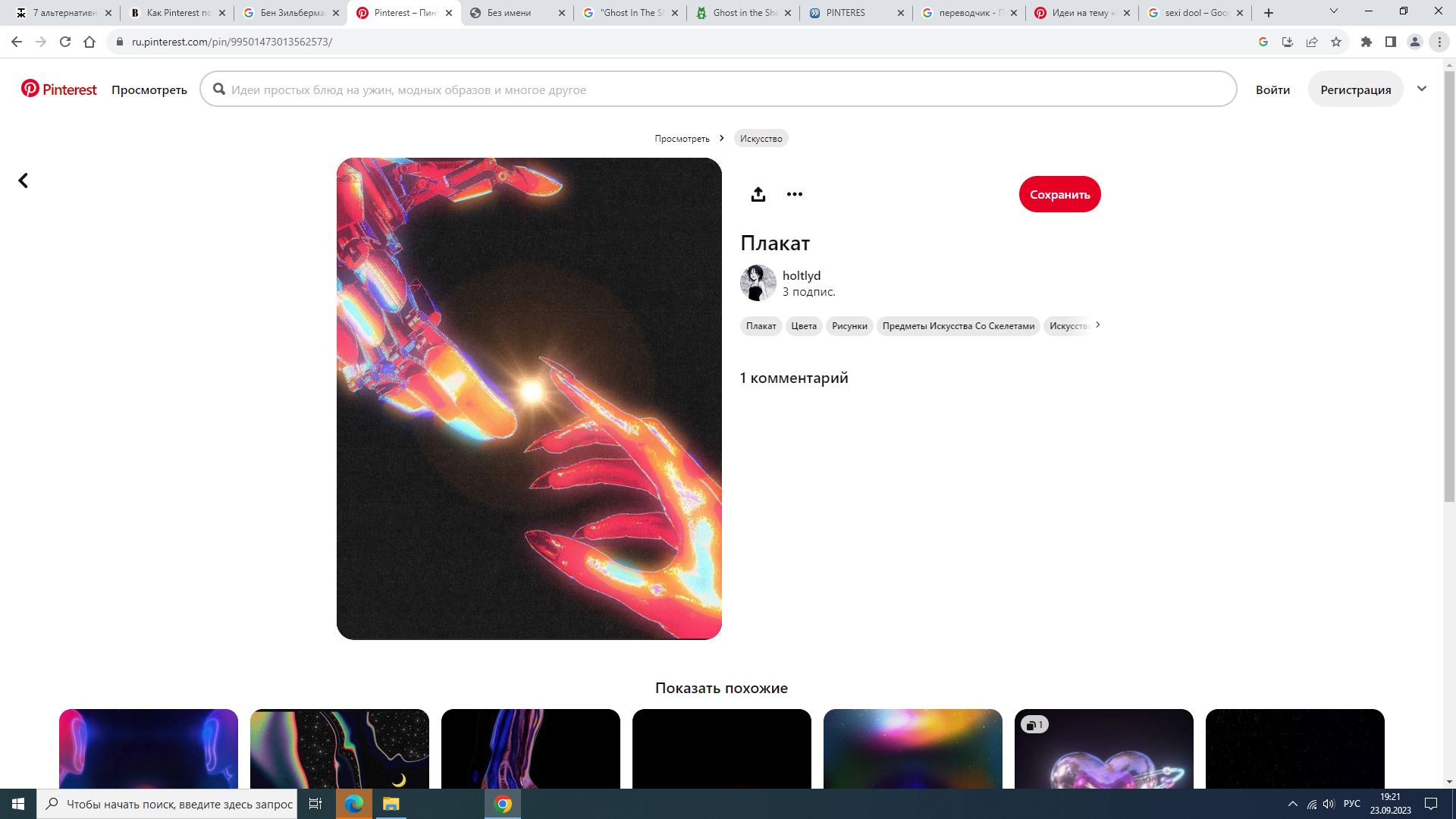Select the Предметы Искусства Со Скелетами chip
Viewport: 1456px width, 819px height.
click(958, 326)
